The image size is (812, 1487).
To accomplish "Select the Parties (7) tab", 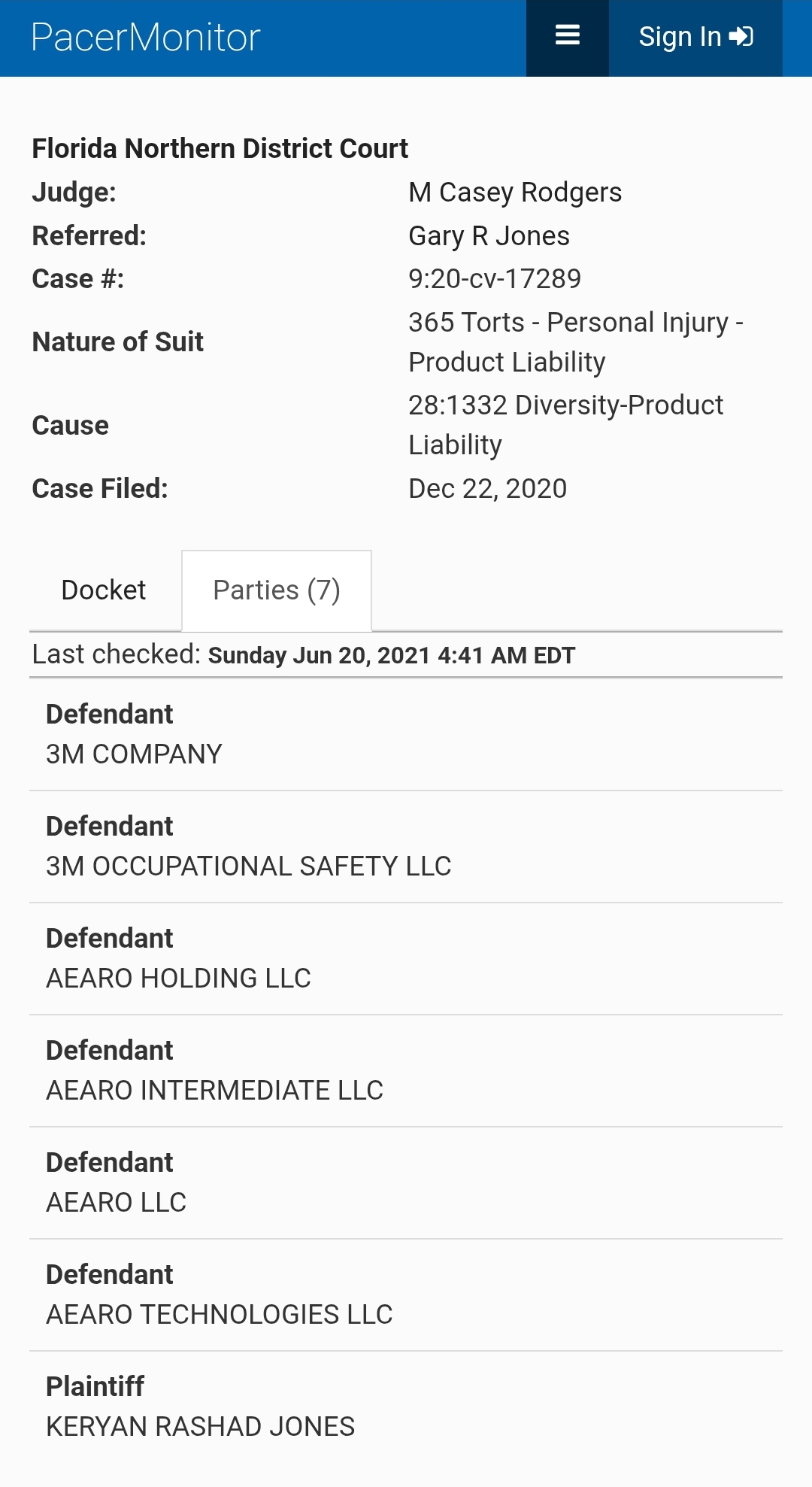I will click(277, 590).
